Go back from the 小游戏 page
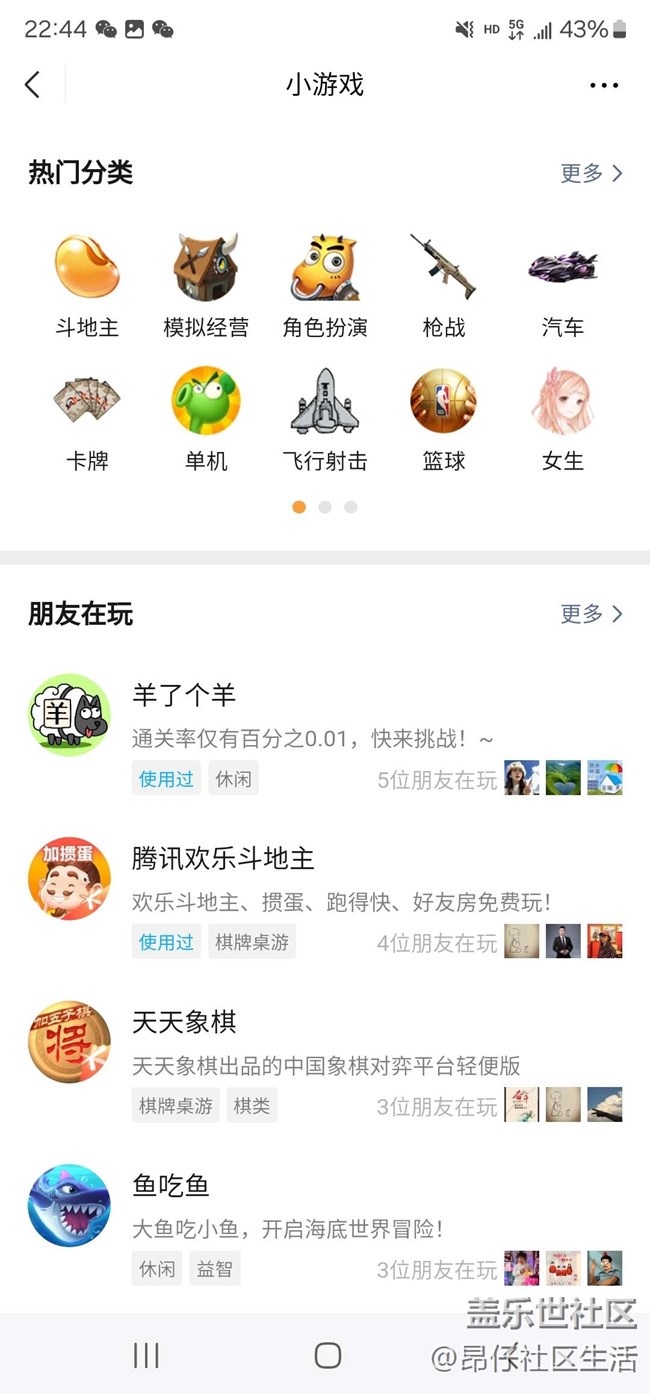 point(33,85)
